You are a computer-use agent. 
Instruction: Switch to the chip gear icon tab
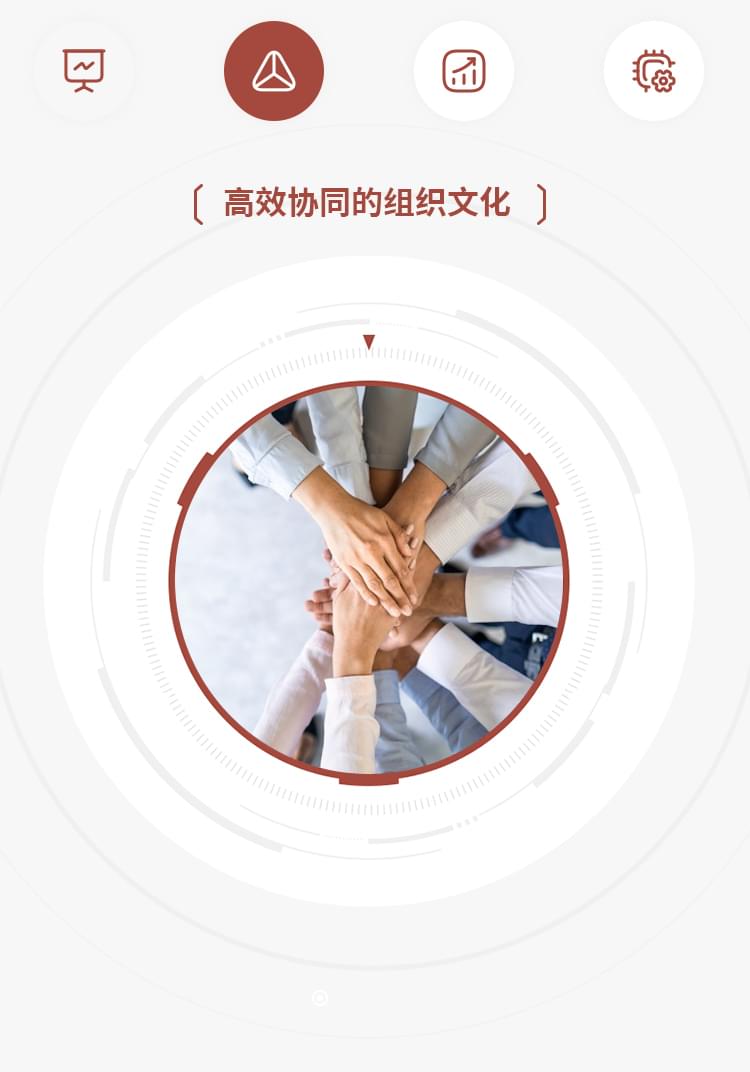[654, 71]
